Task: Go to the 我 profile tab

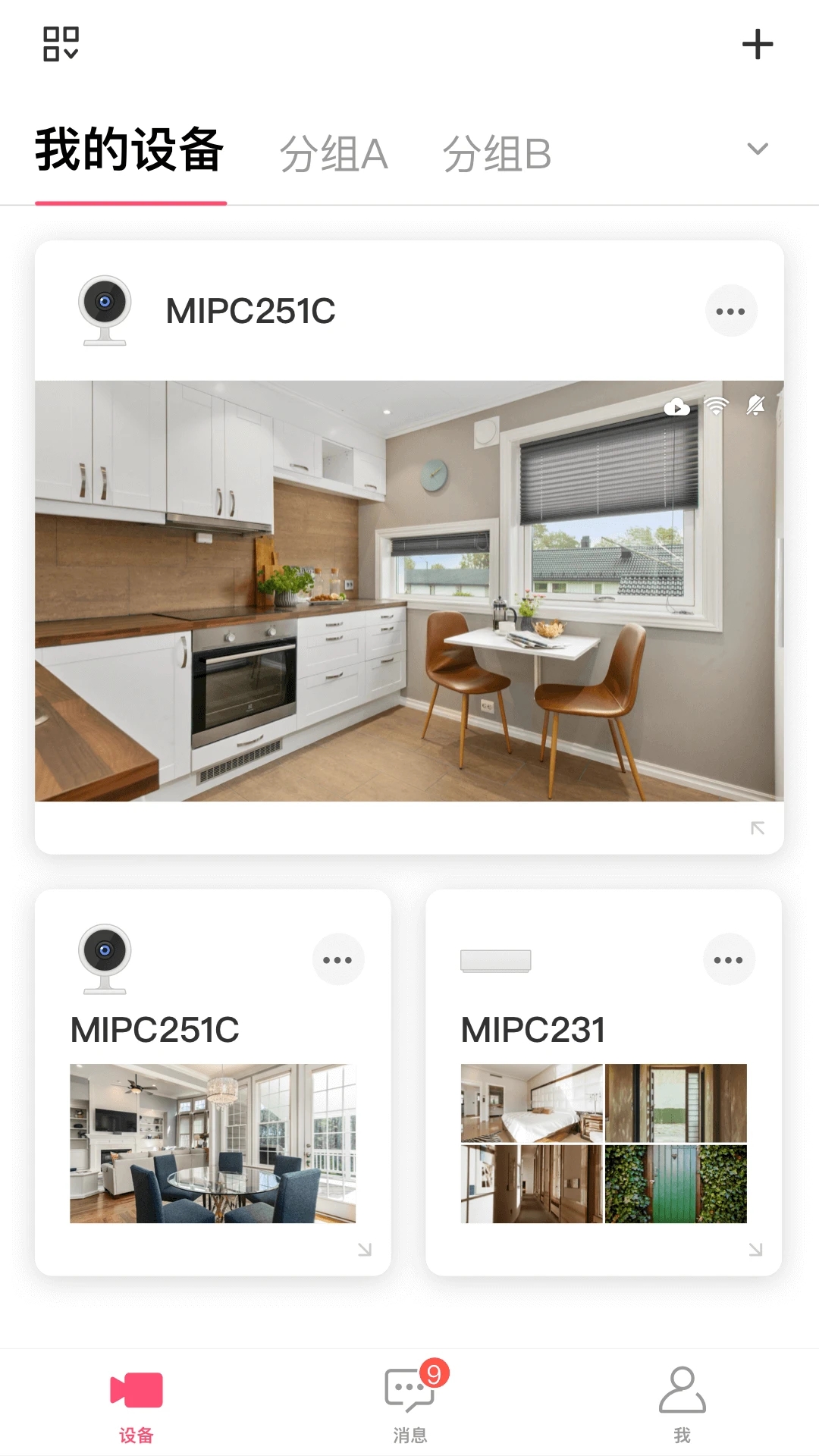Action: click(682, 1403)
